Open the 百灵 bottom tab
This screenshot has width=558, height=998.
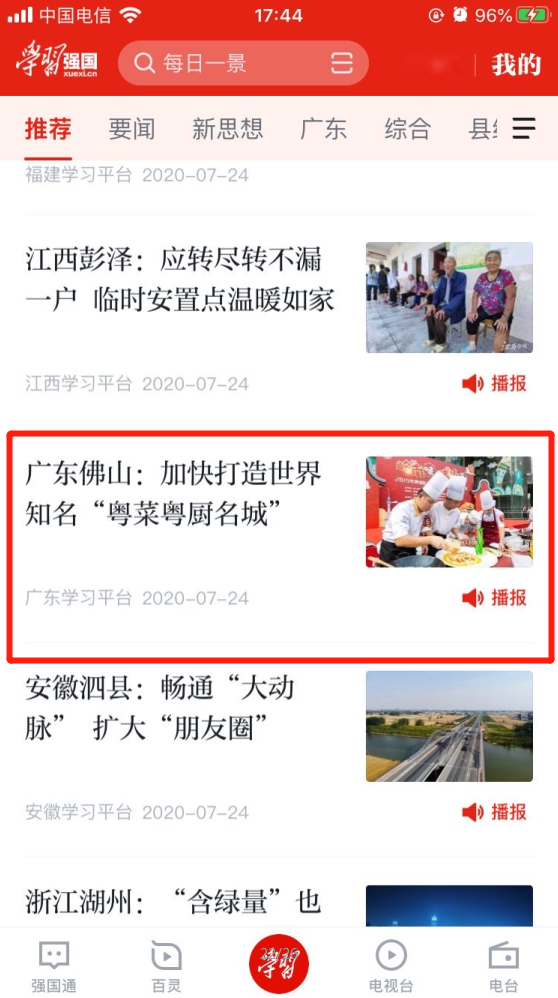pos(166,966)
